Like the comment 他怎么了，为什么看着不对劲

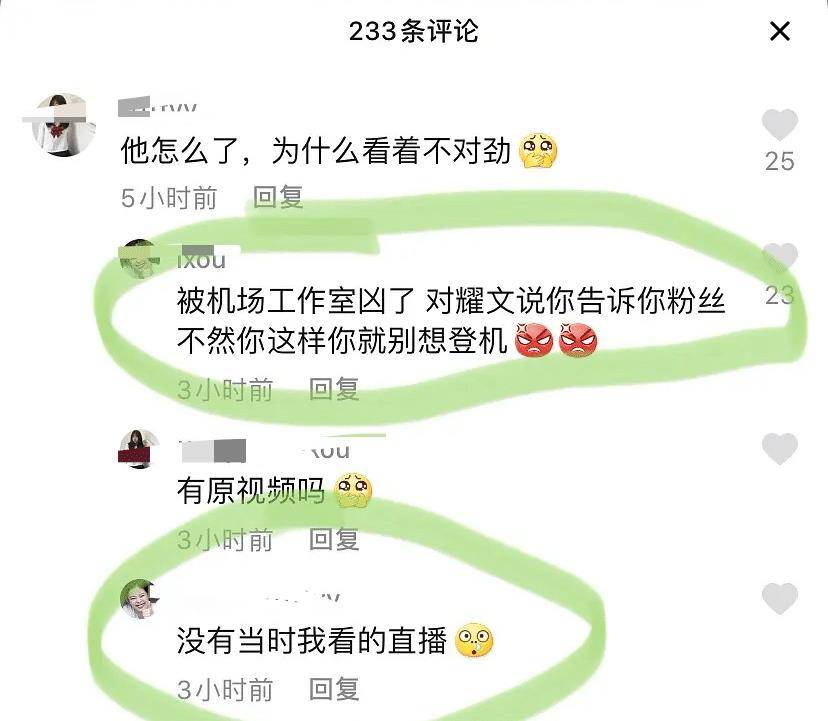[x=779, y=125]
